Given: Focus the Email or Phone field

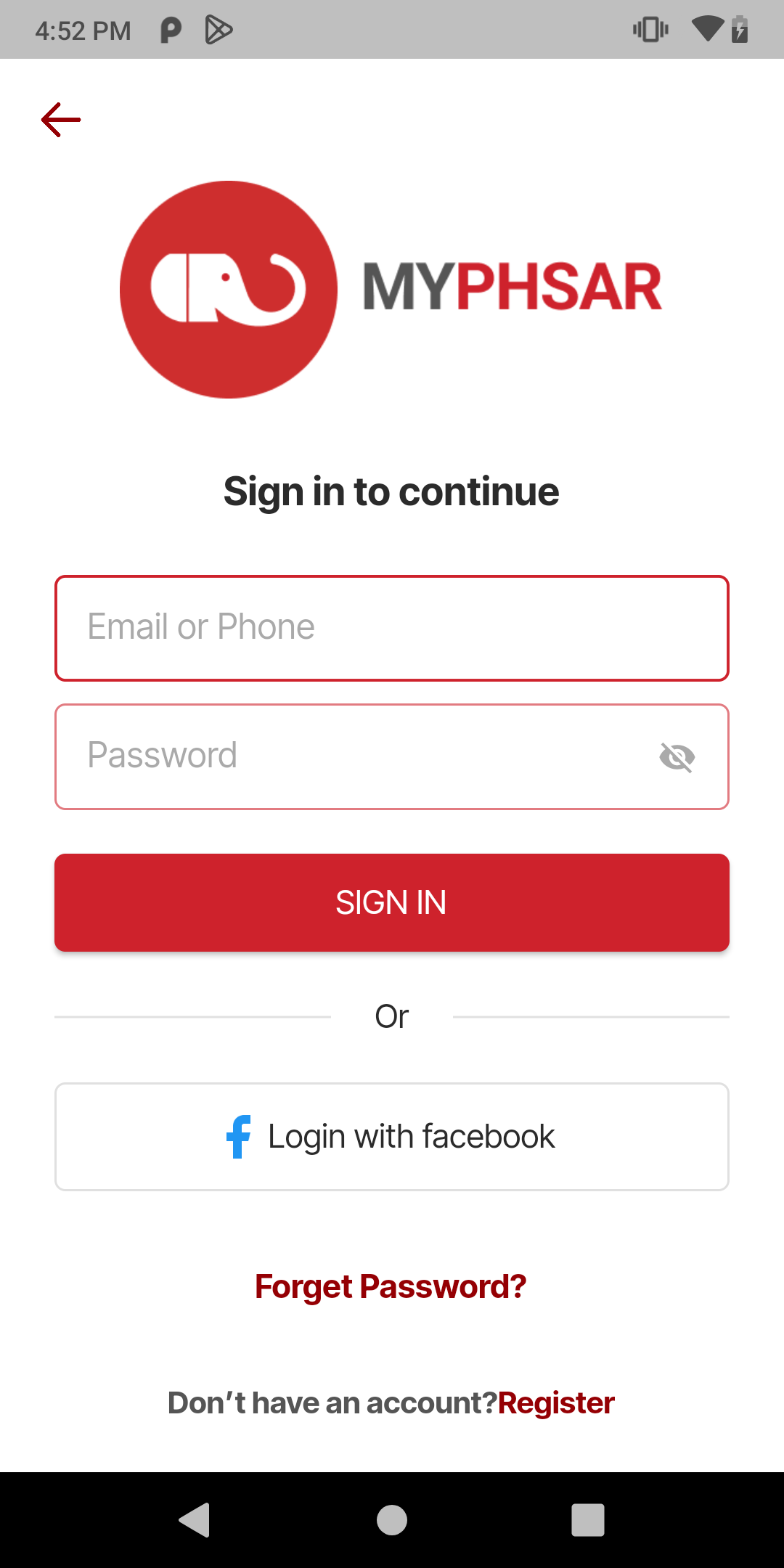Looking at the screenshot, I should coord(392,628).
